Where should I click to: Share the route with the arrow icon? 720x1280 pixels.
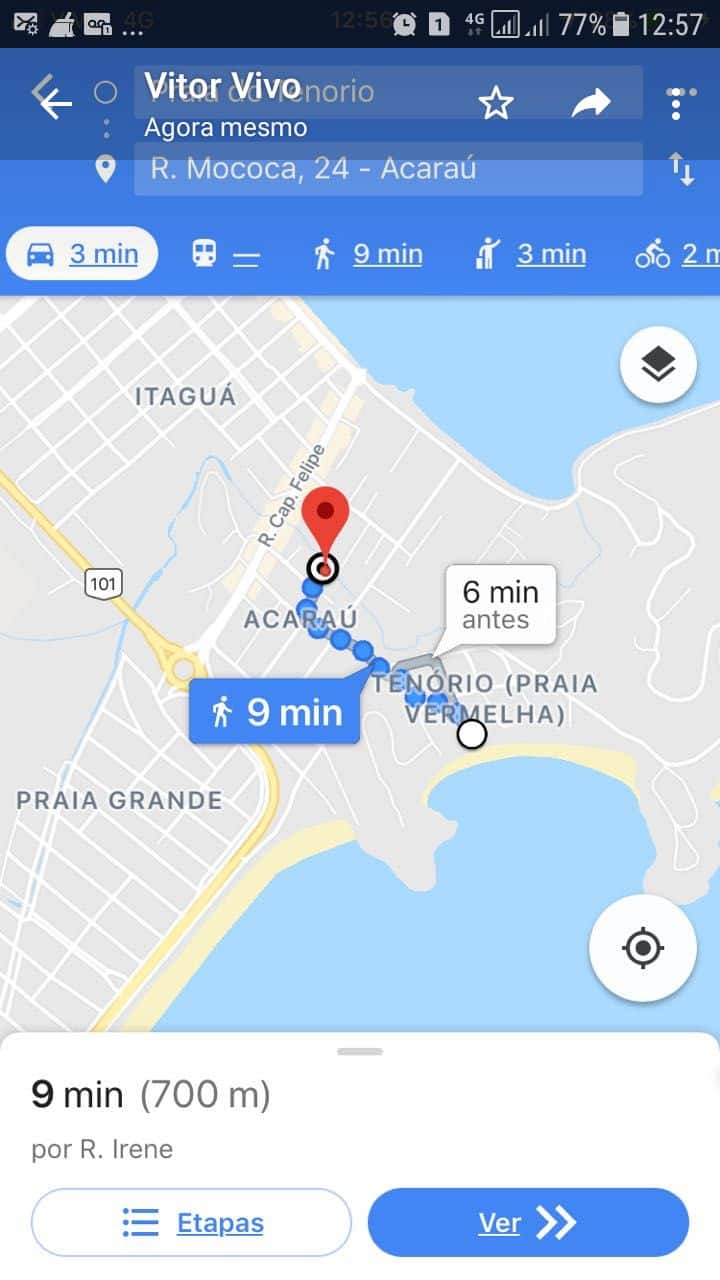coord(591,102)
